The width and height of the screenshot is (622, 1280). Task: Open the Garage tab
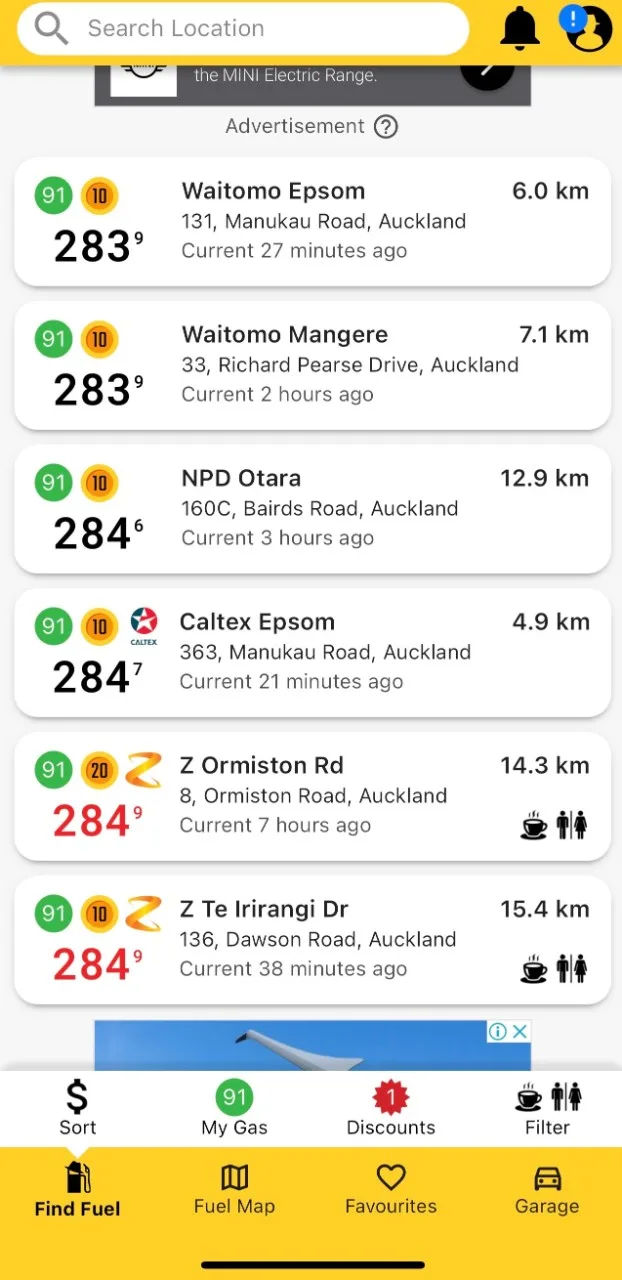click(547, 1189)
